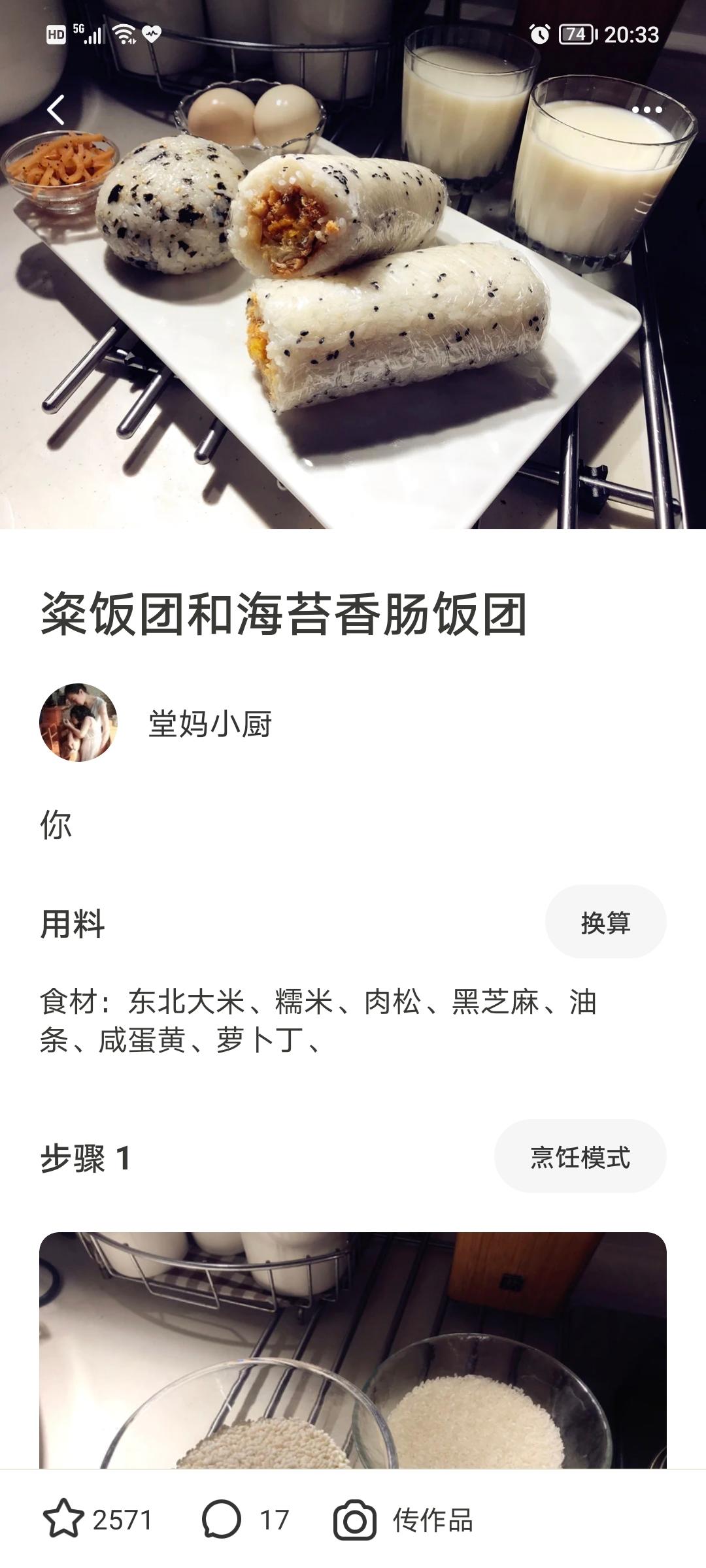Upload your dish via 传作品
Image resolution: width=706 pixels, height=1568 pixels.
click(x=403, y=1520)
